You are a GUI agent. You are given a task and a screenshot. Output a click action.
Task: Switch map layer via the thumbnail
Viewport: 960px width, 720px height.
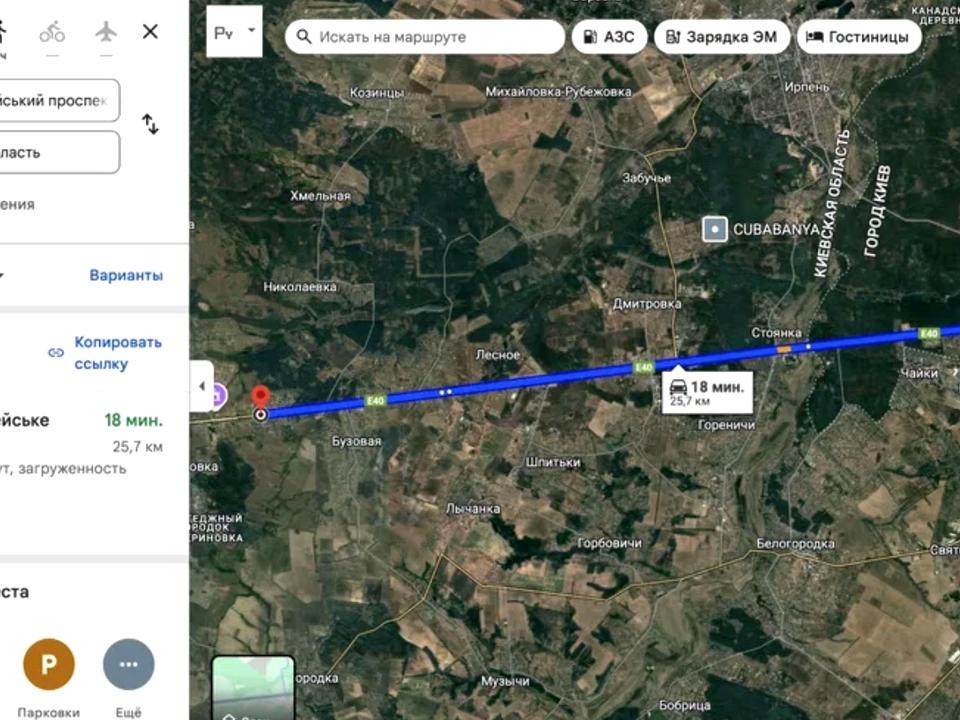pyautogui.click(x=253, y=688)
